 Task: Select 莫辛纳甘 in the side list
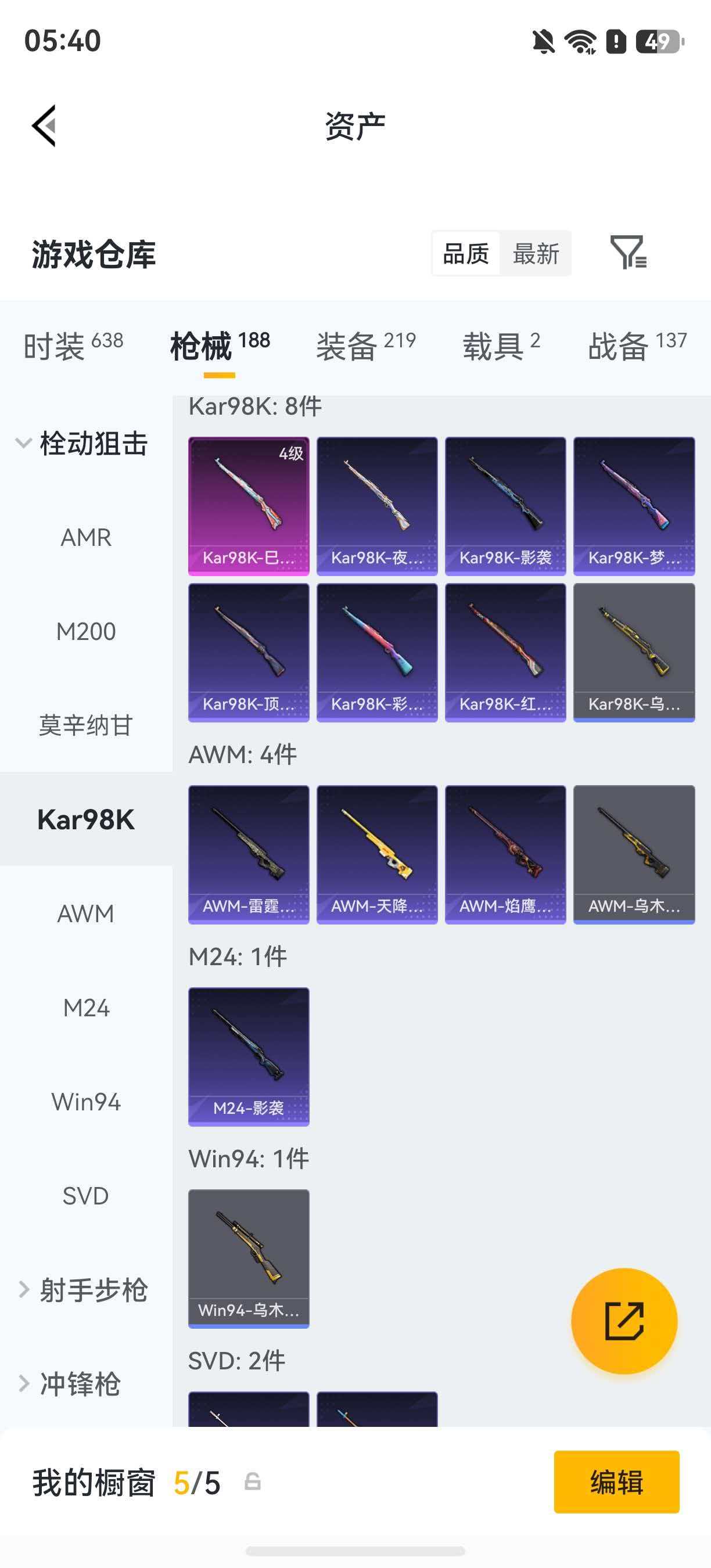(86, 725)
